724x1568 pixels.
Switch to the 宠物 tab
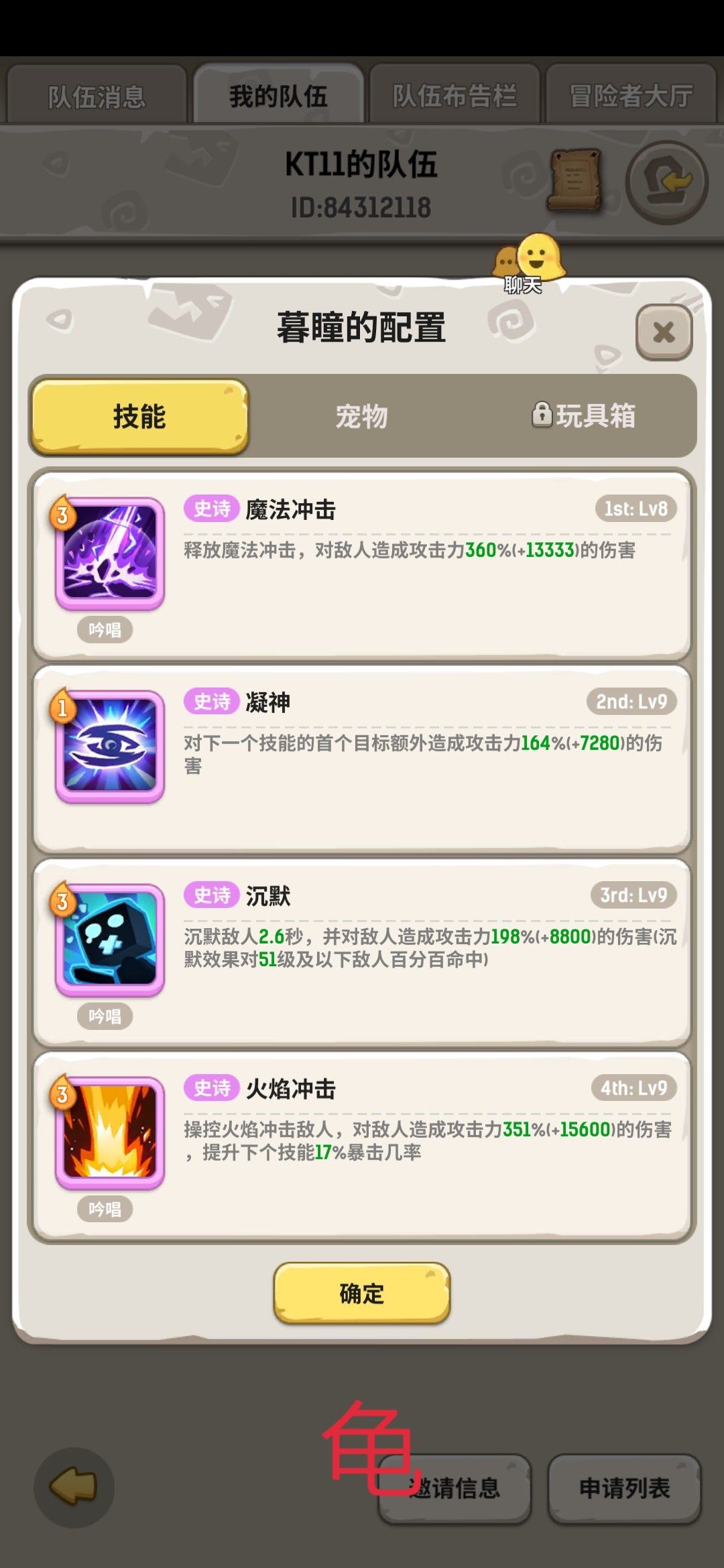tap(362, 415)
